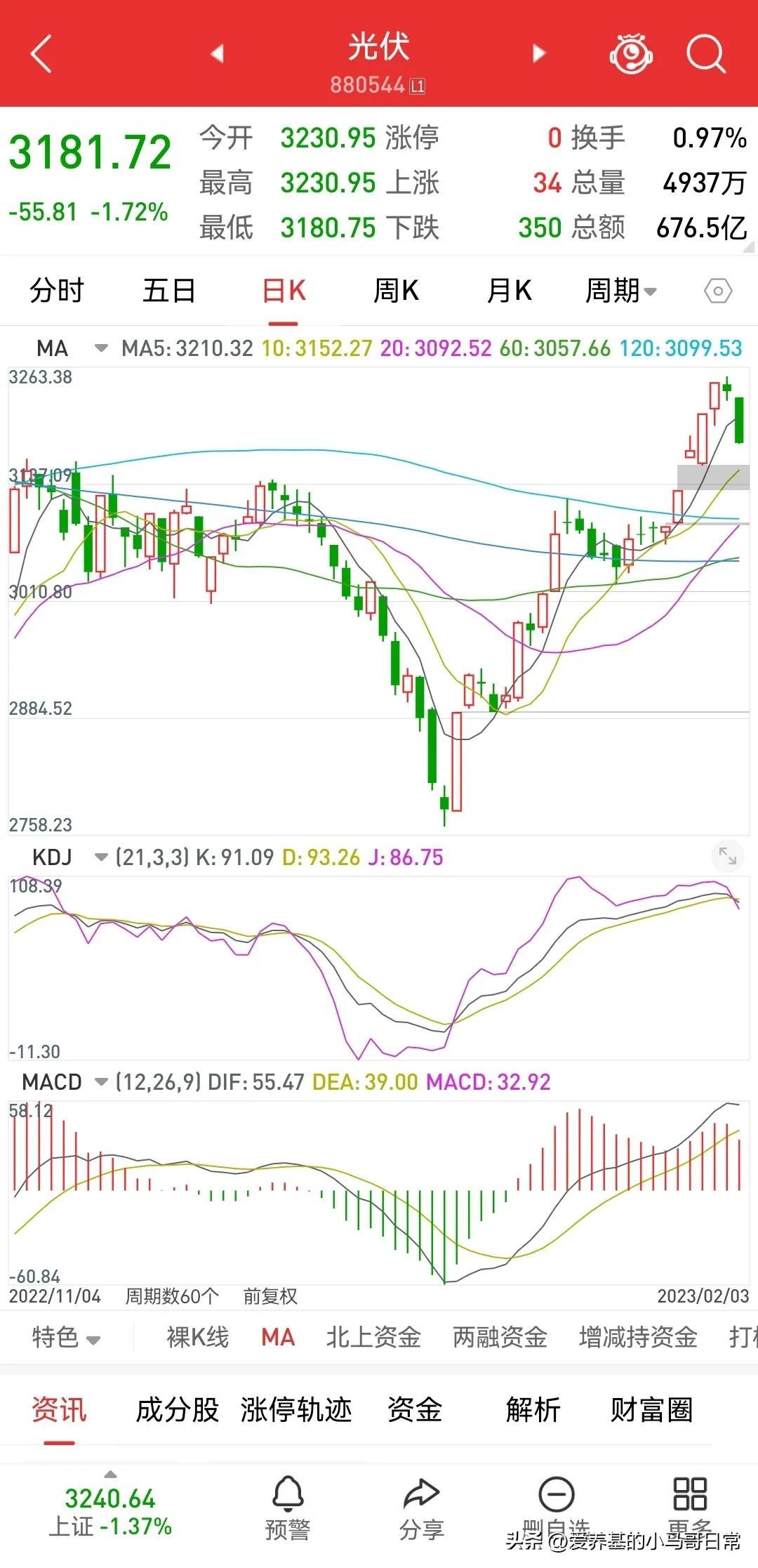Select the 月K chart tab

(510, 291)
